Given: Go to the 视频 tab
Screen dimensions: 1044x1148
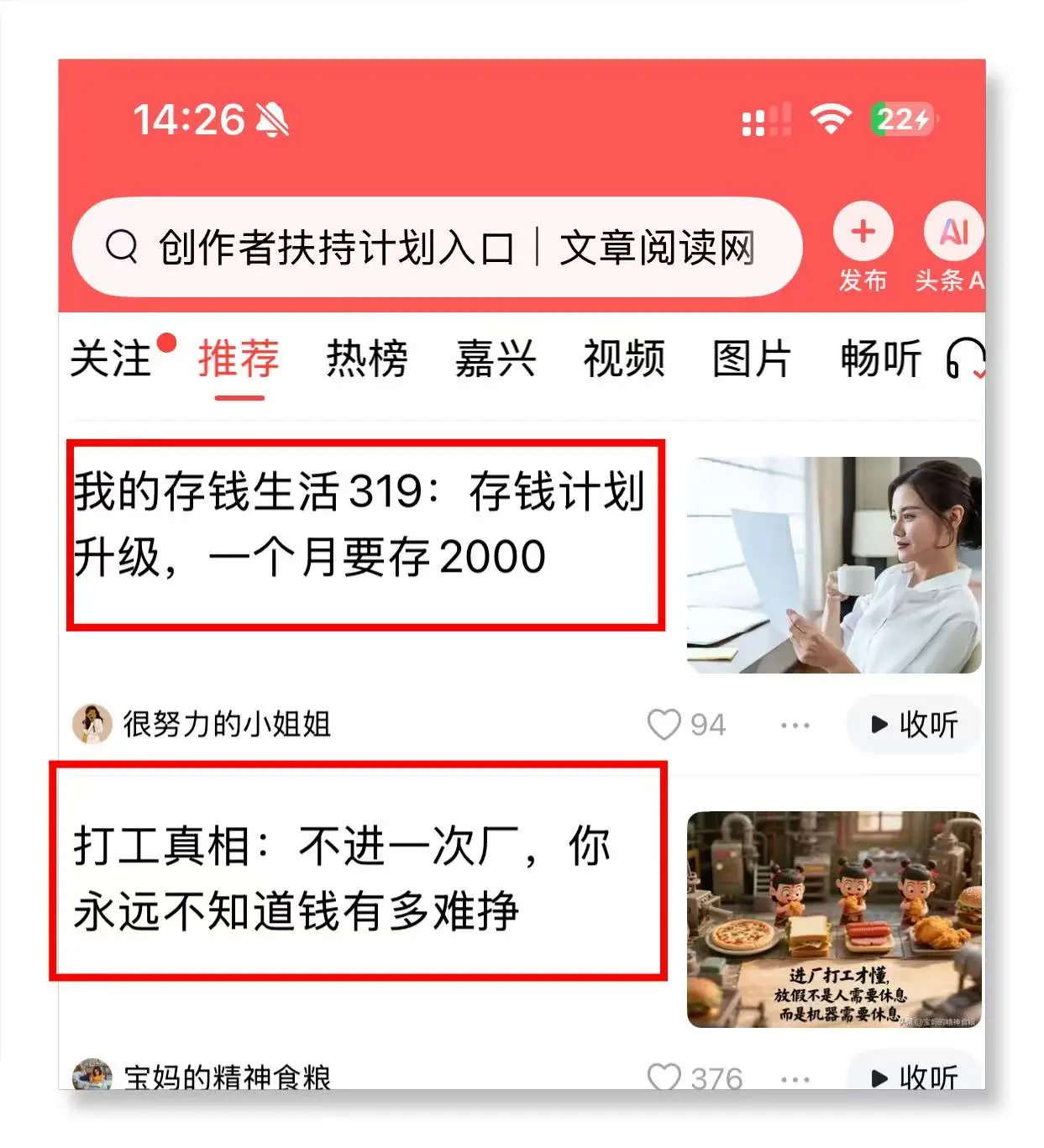Looking at the screenshot, I should [x=624, y=359].
